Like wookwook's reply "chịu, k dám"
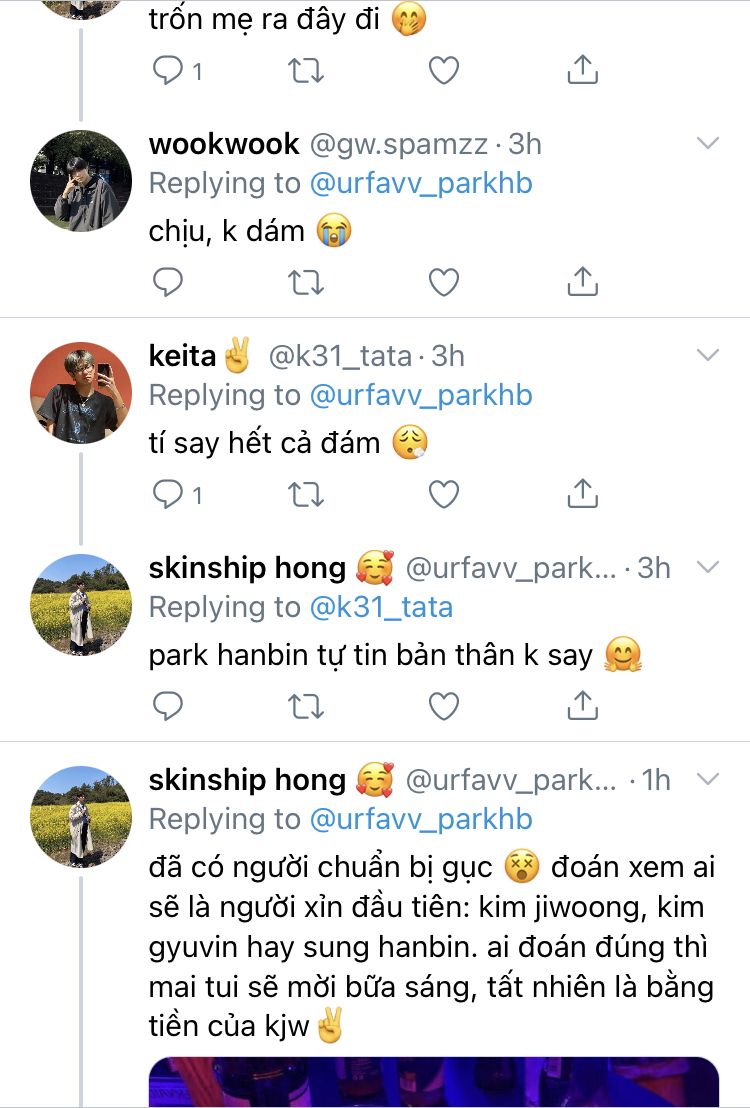This screenshot has height=1108, width=750. (x=444, y=282)
